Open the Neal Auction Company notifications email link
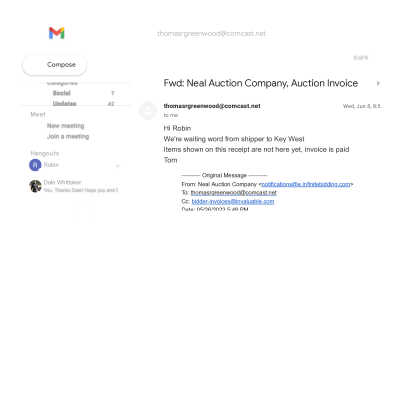The image size is (400, 400). point(306,184)
